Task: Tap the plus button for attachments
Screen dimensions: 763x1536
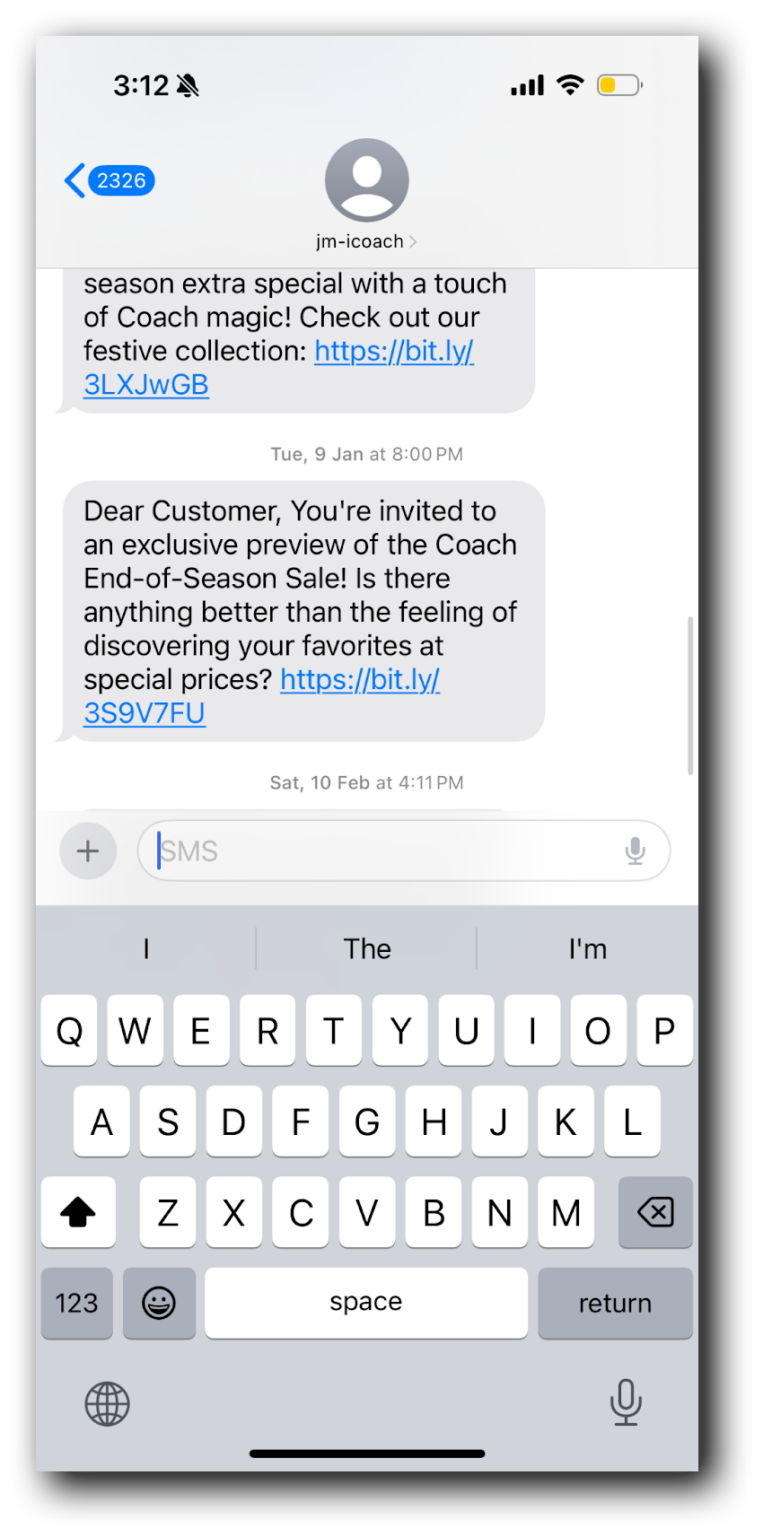Action: coord(88,851)
